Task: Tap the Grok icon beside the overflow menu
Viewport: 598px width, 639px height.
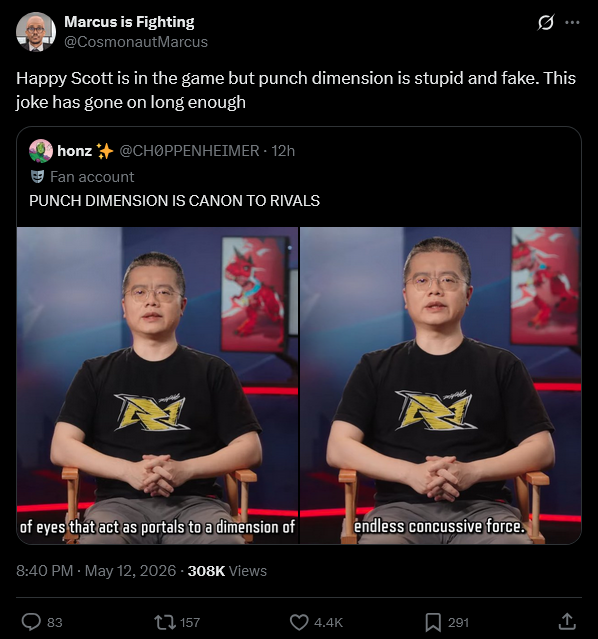Action: (546, 22)
